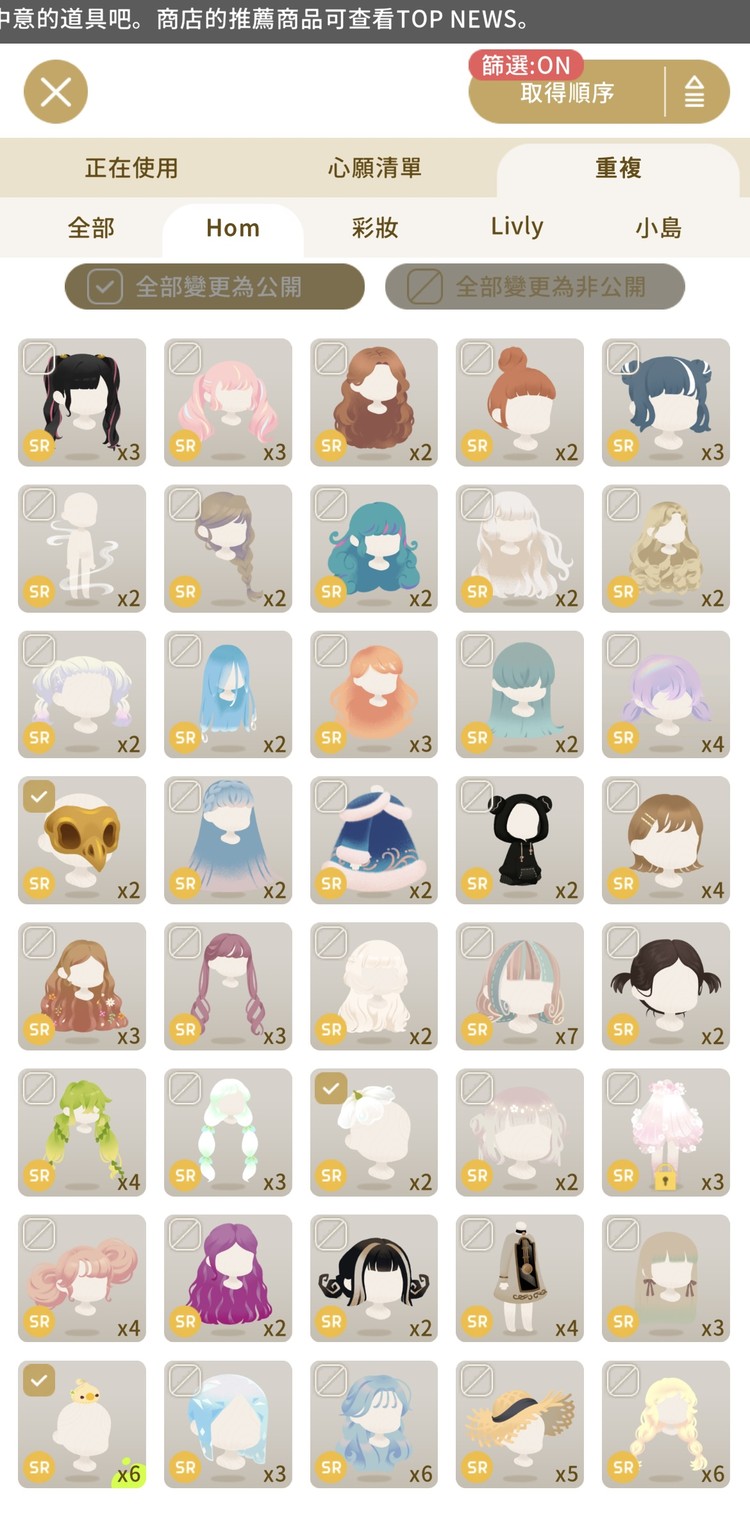Open the straw hat item x5

(x=520, y=1424)
